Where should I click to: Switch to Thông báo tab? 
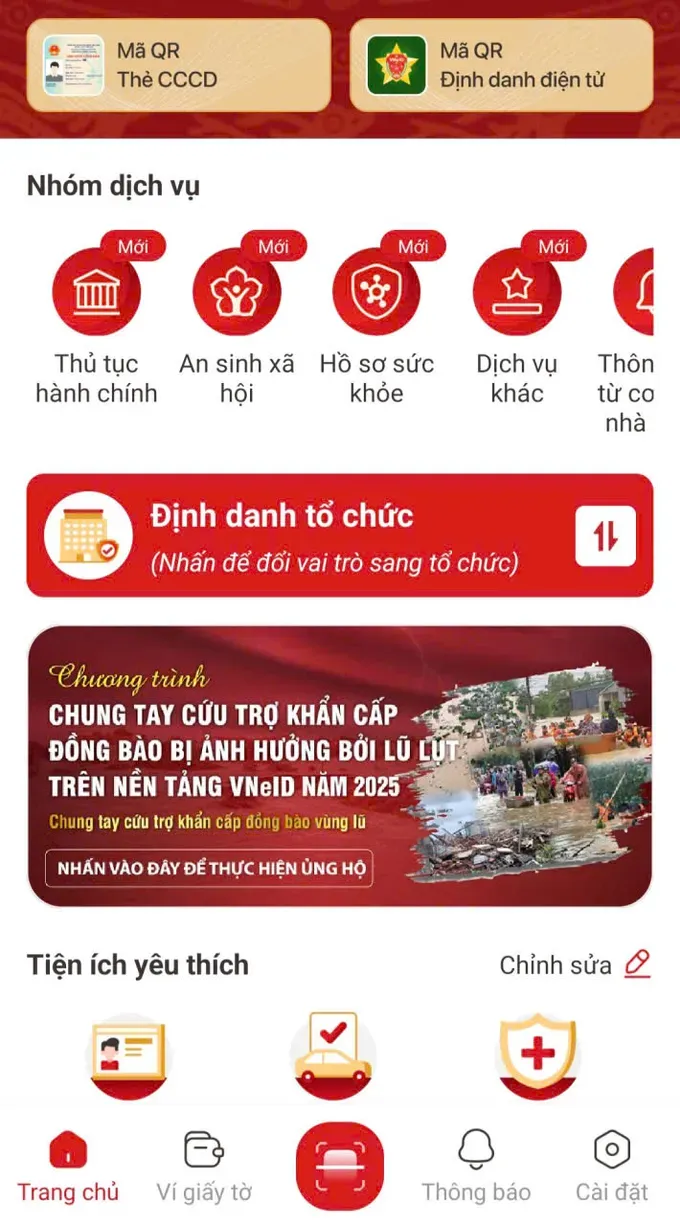point(476,1166)
